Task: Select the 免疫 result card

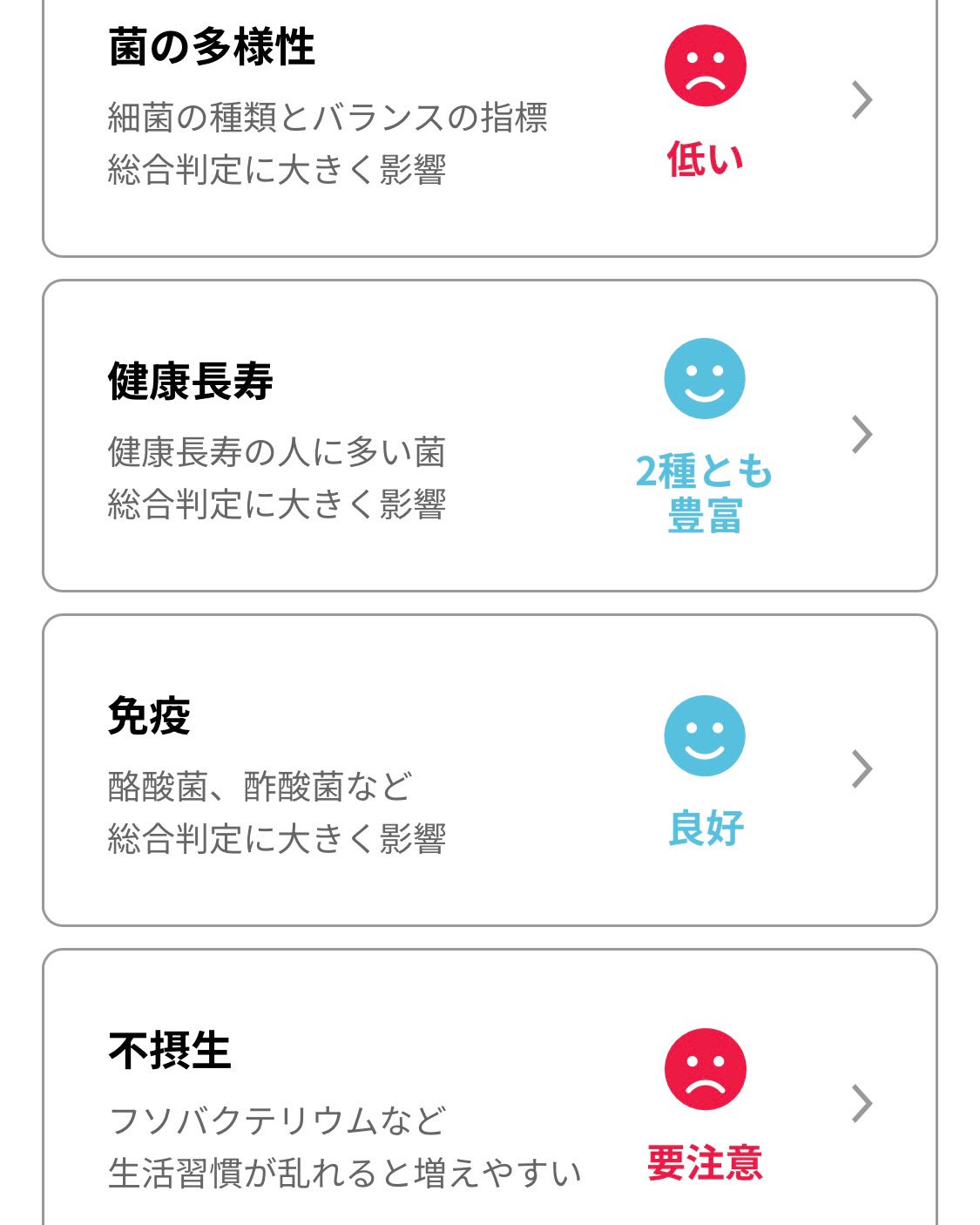Action: coord(490,770)
